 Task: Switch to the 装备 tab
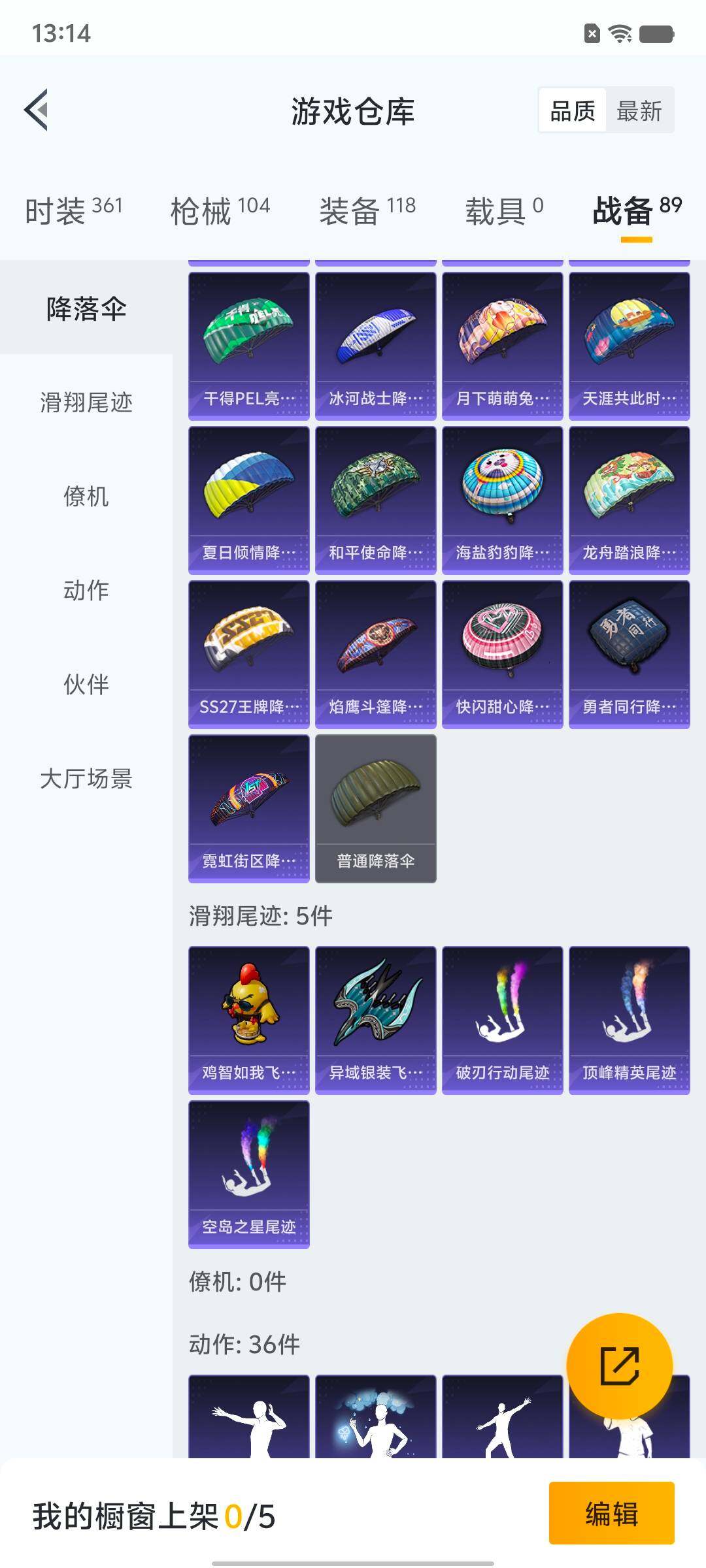point(367,210)
